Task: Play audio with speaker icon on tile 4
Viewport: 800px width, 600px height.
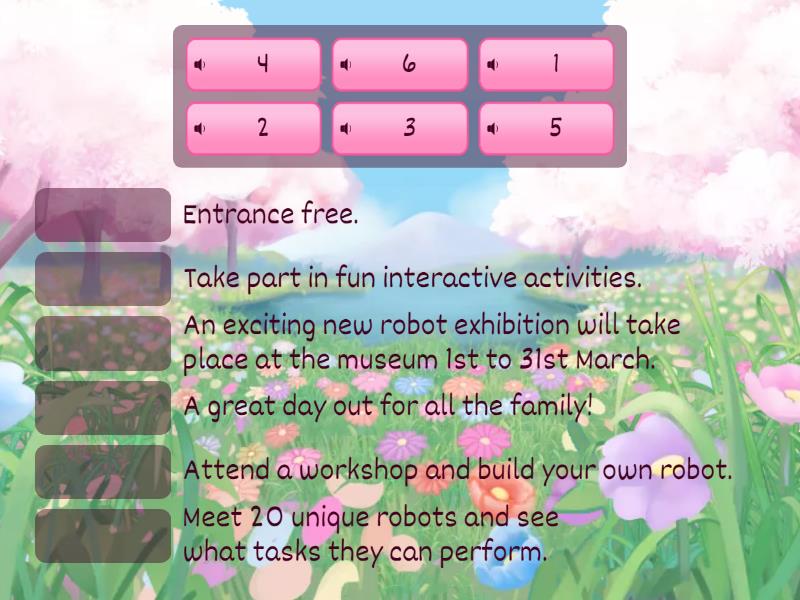Action: pyautogui.click(x=200, y=65)
